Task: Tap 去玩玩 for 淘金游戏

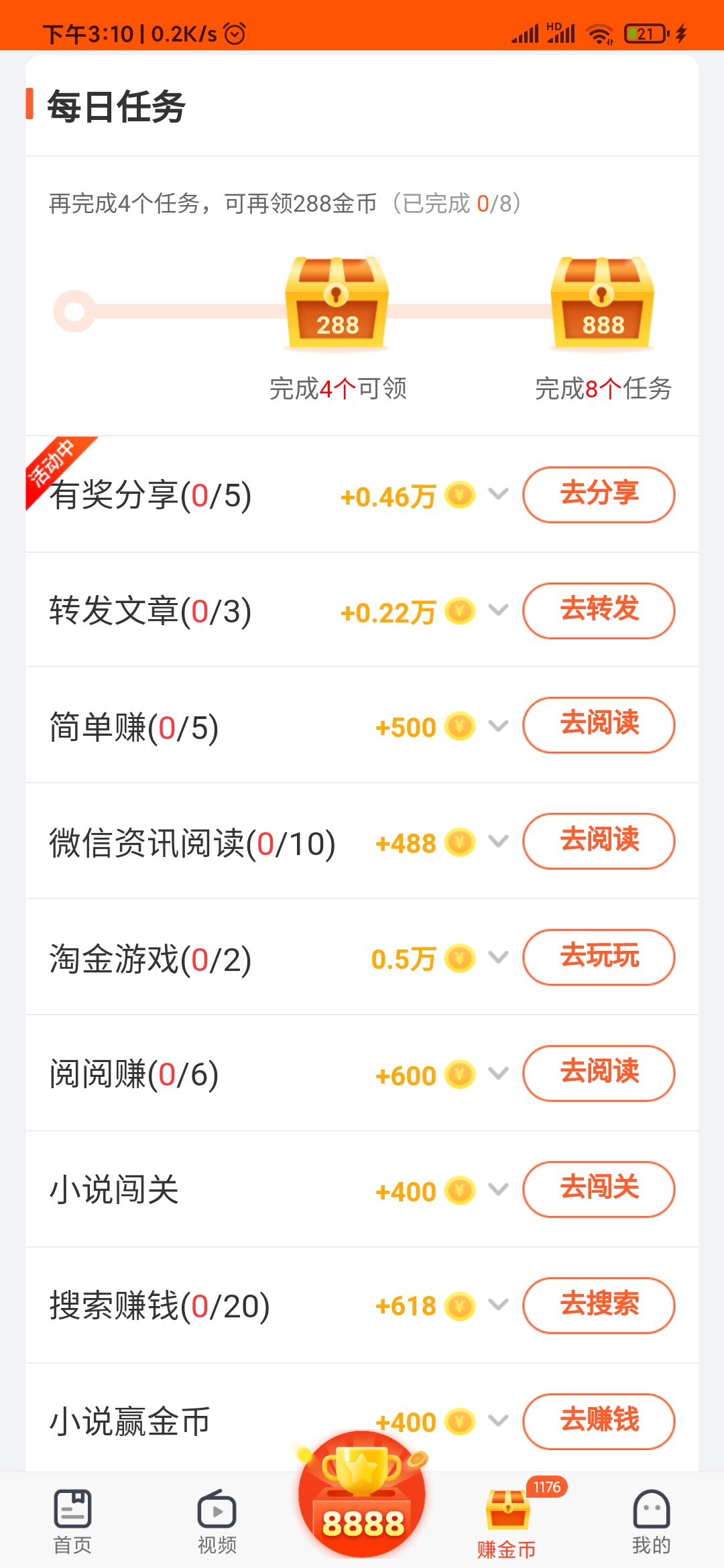Action: coord(598,957)
